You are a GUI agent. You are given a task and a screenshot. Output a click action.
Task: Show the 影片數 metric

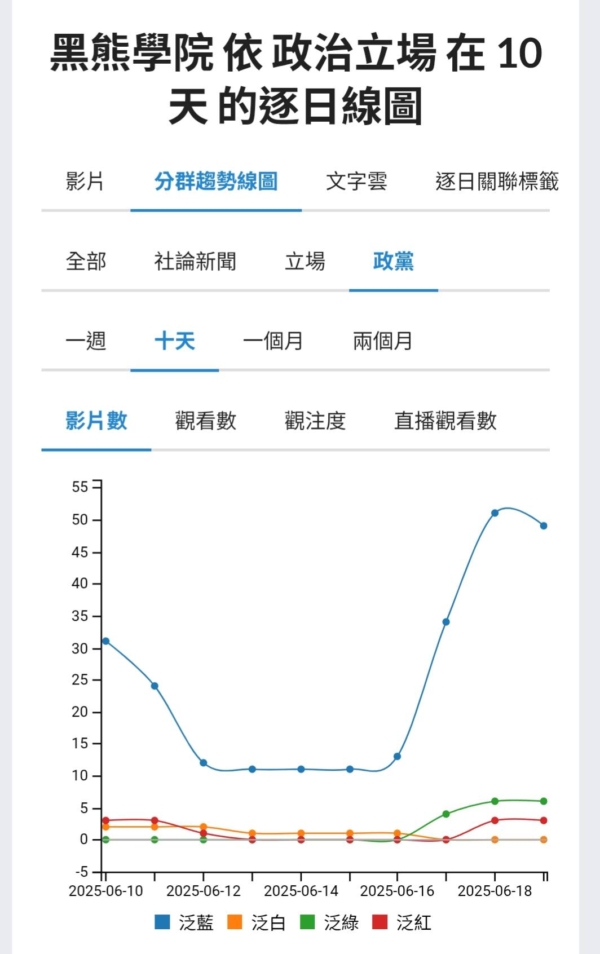click(96, 421)
